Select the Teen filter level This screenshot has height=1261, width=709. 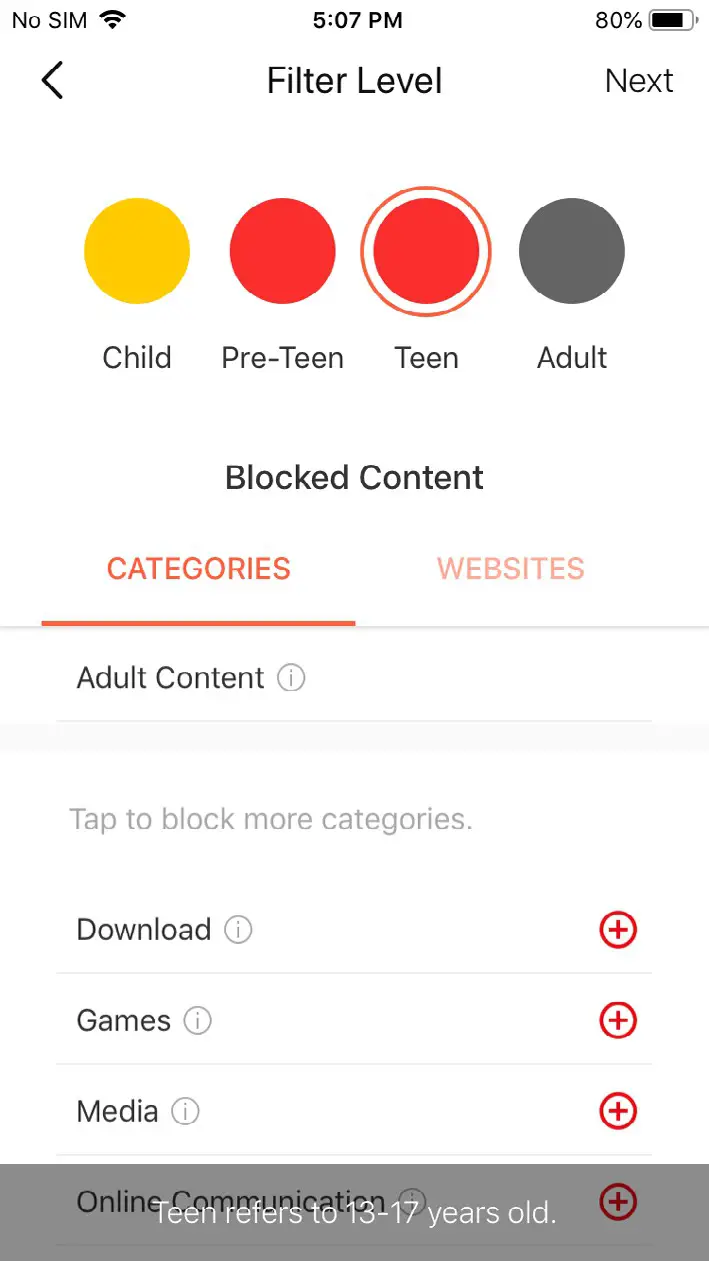point(426,251)
